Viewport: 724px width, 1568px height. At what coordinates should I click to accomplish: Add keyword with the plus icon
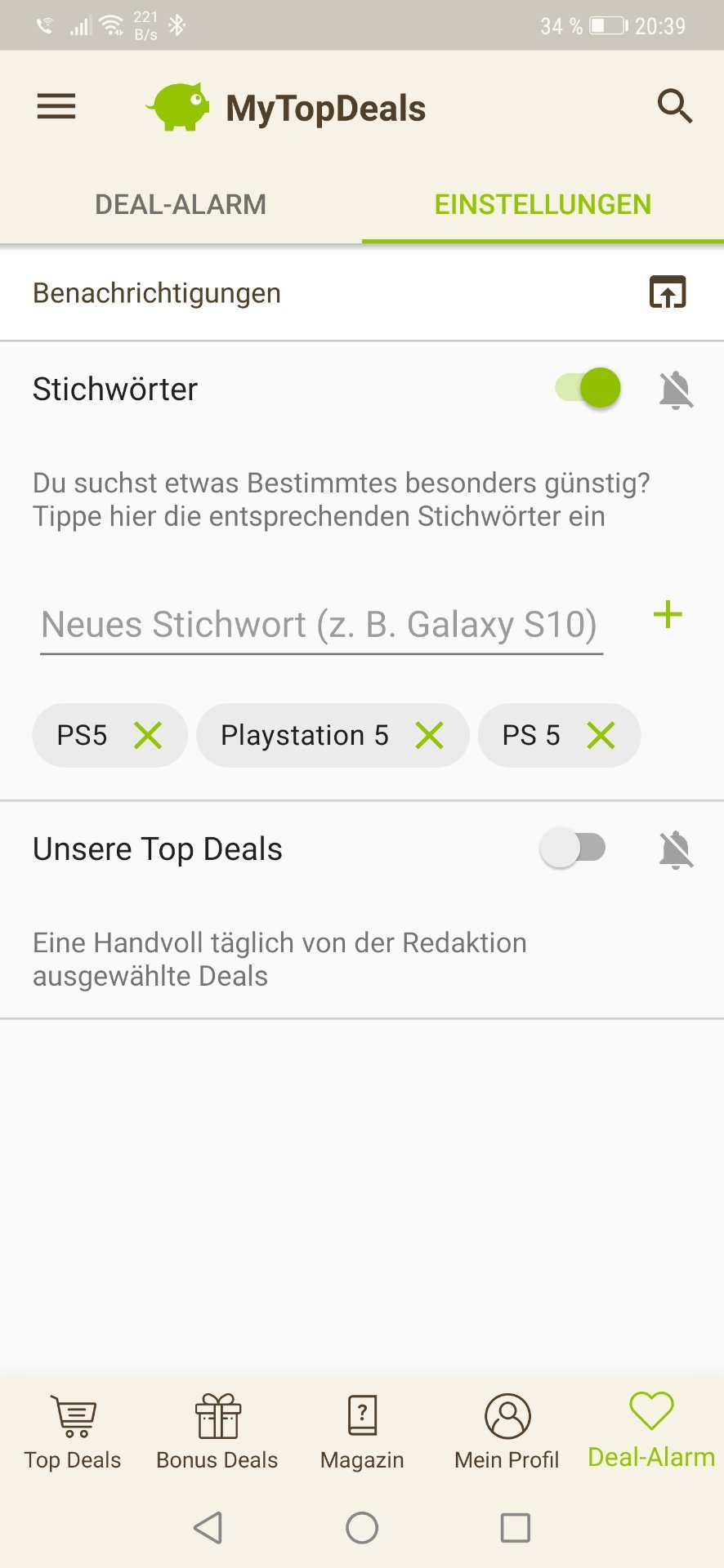point(668,615)
